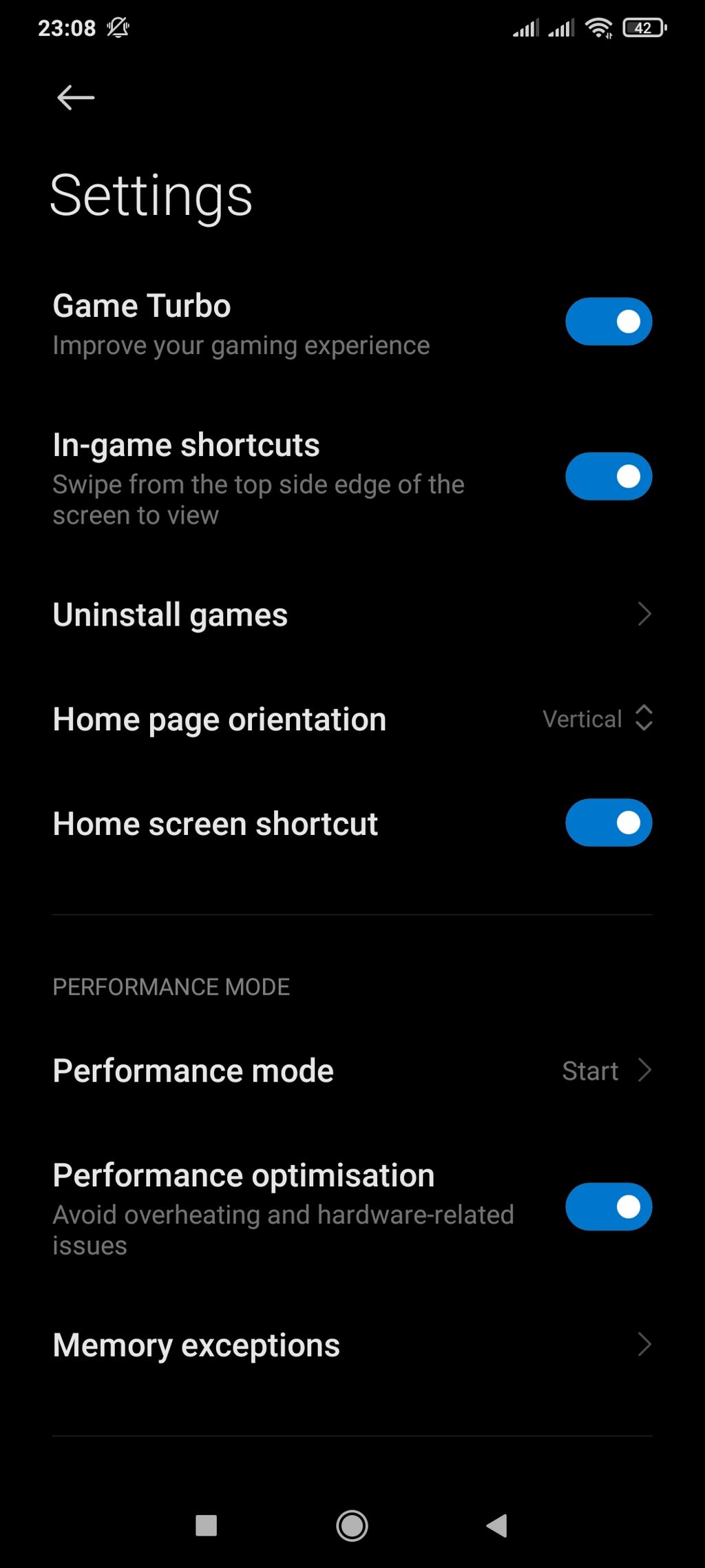Open recent apps from the navigation bar
This screenshot has width=705, height=1568.
pyautogui.click(x=207, y=1525)
